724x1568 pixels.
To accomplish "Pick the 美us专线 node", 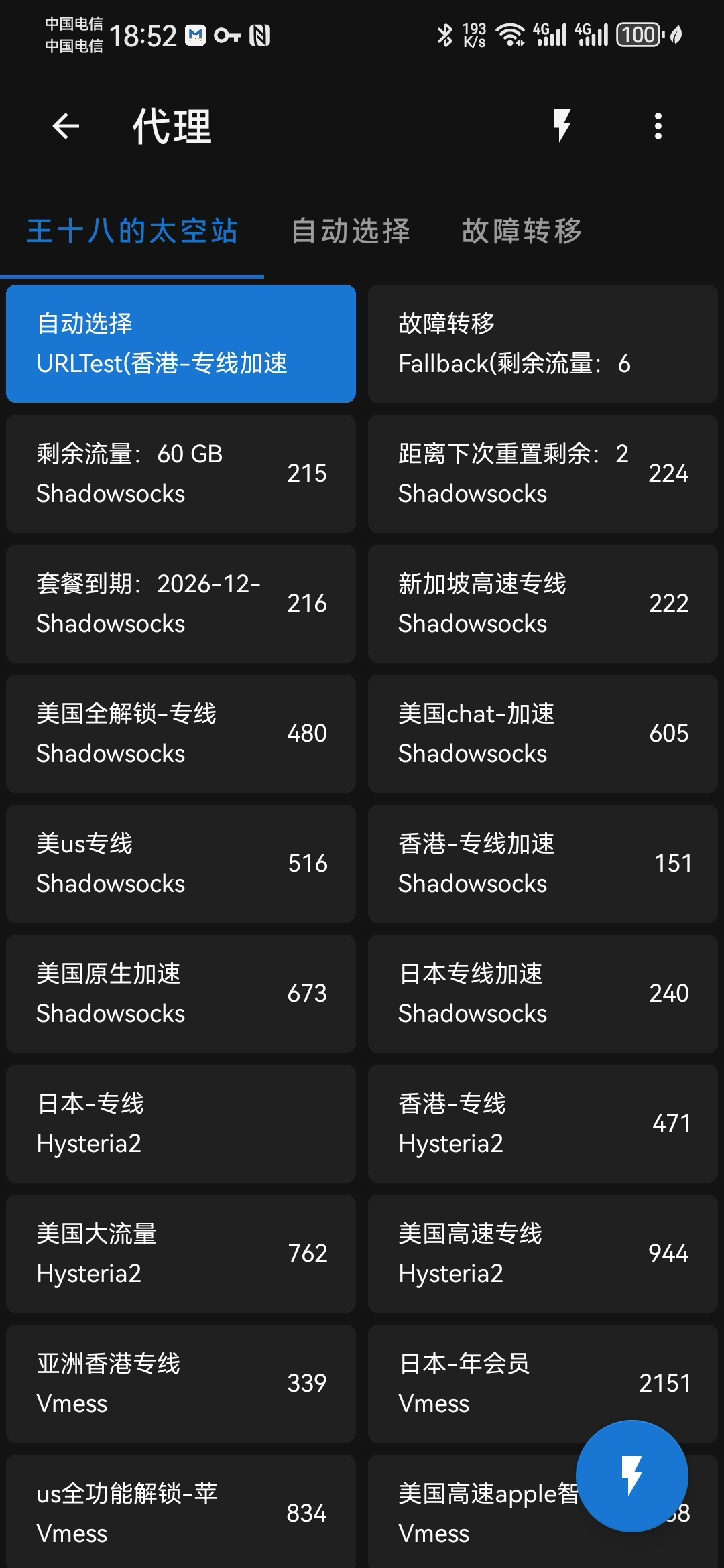I will point(181,864).
